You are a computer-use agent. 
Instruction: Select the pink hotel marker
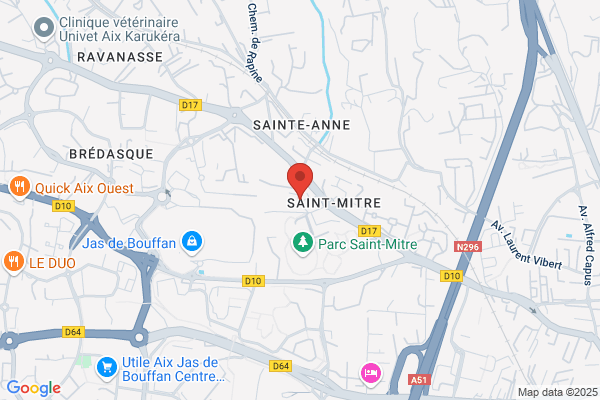tap(371, 374)
